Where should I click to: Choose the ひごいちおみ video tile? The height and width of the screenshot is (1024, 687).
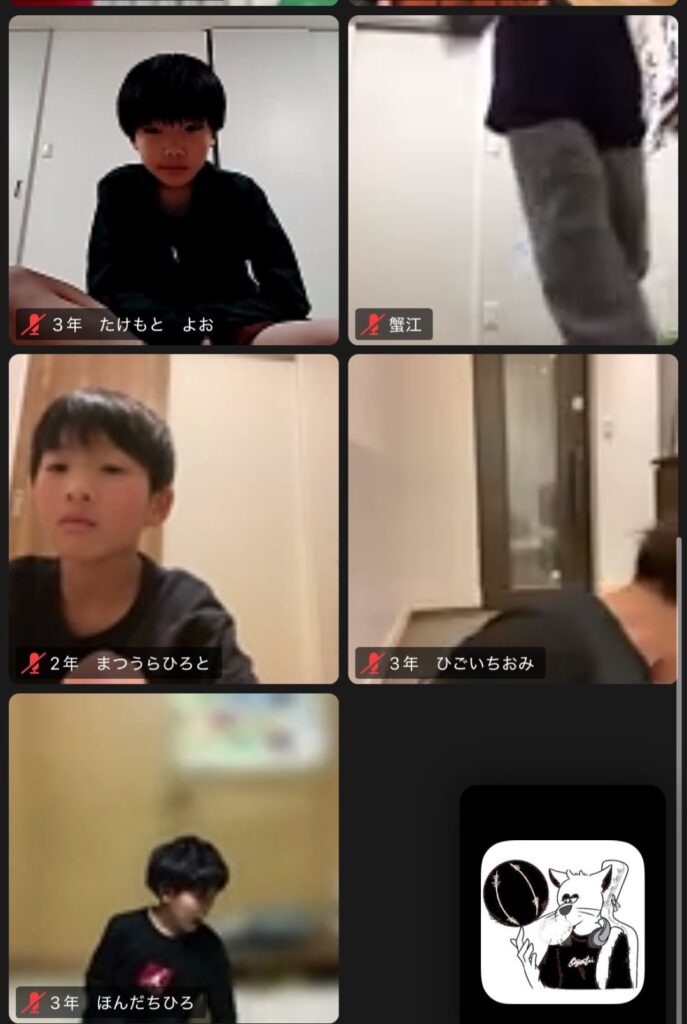pos(512,518)
